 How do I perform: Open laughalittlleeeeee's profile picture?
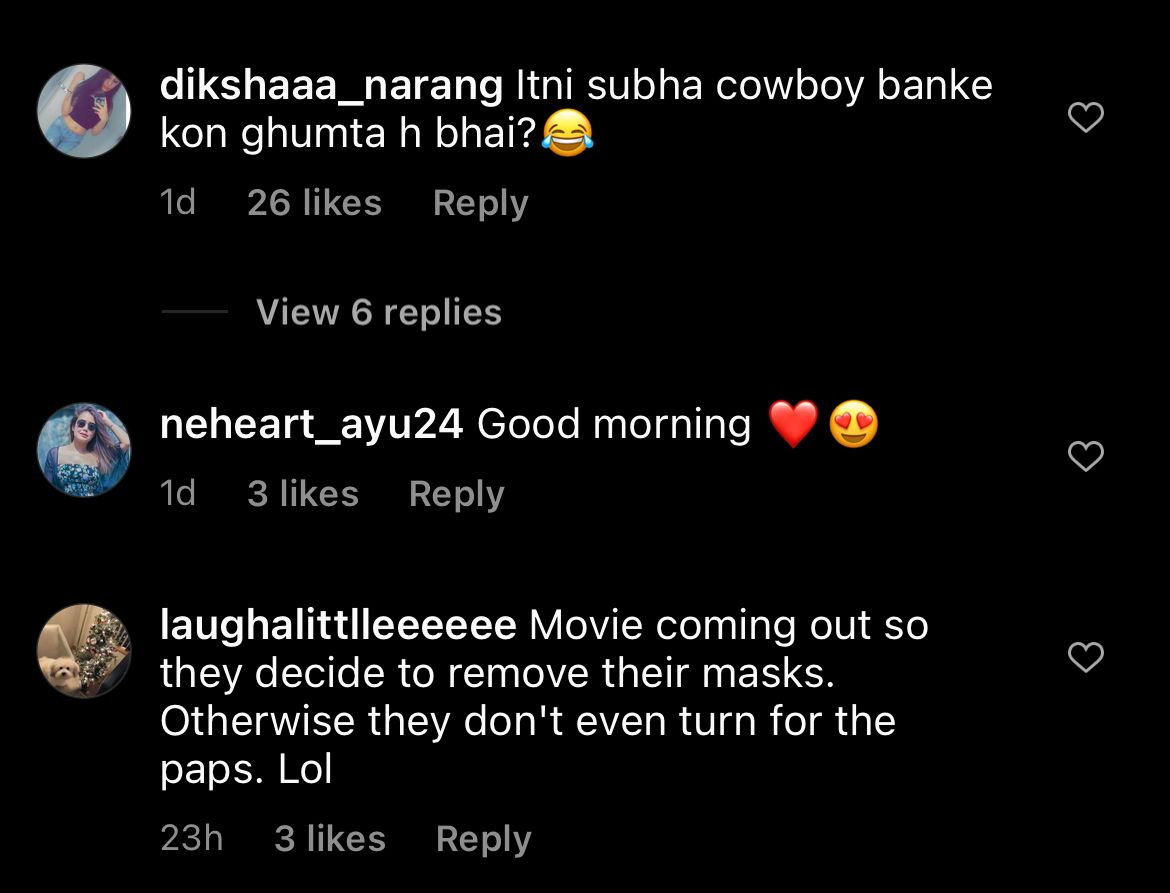(84, 650)
